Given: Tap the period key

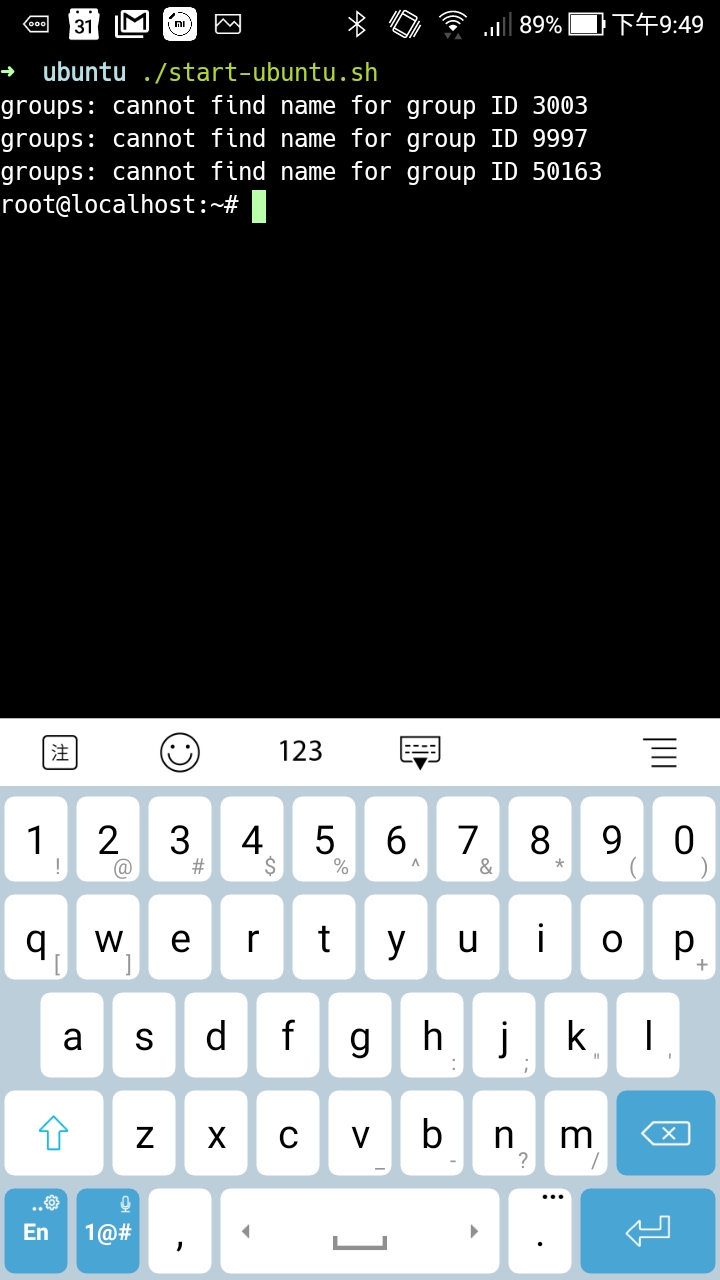Looking at the screenshot, I should (540, 1231).
